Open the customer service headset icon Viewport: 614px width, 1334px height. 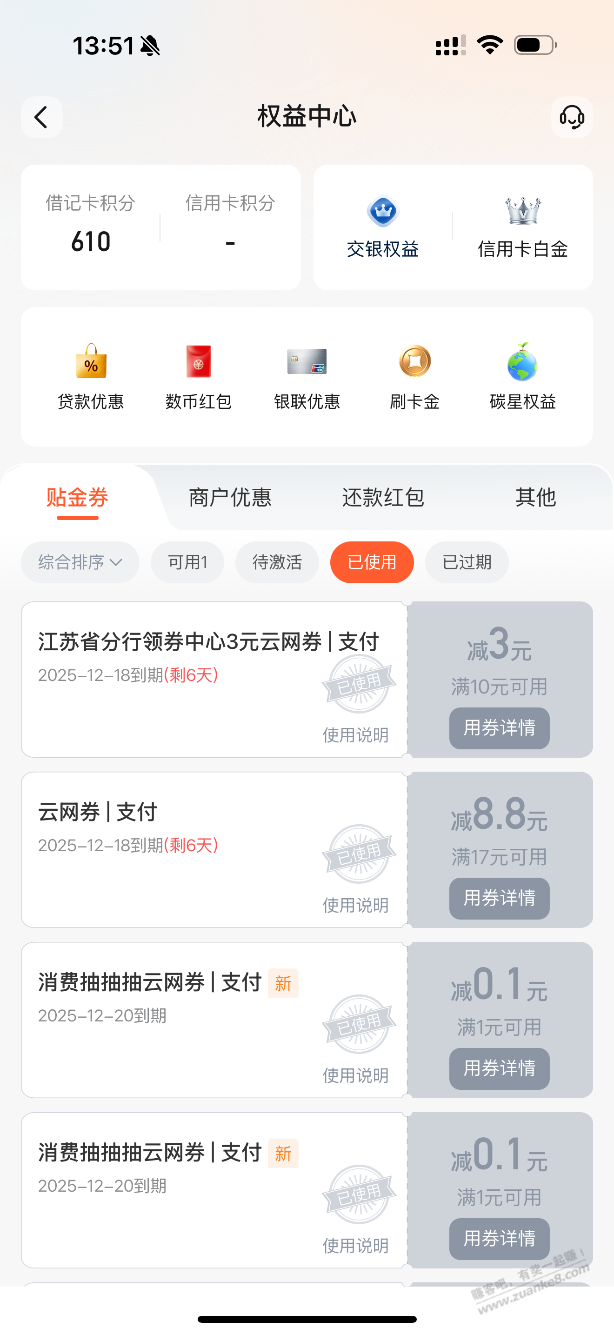tap(572, 117)
